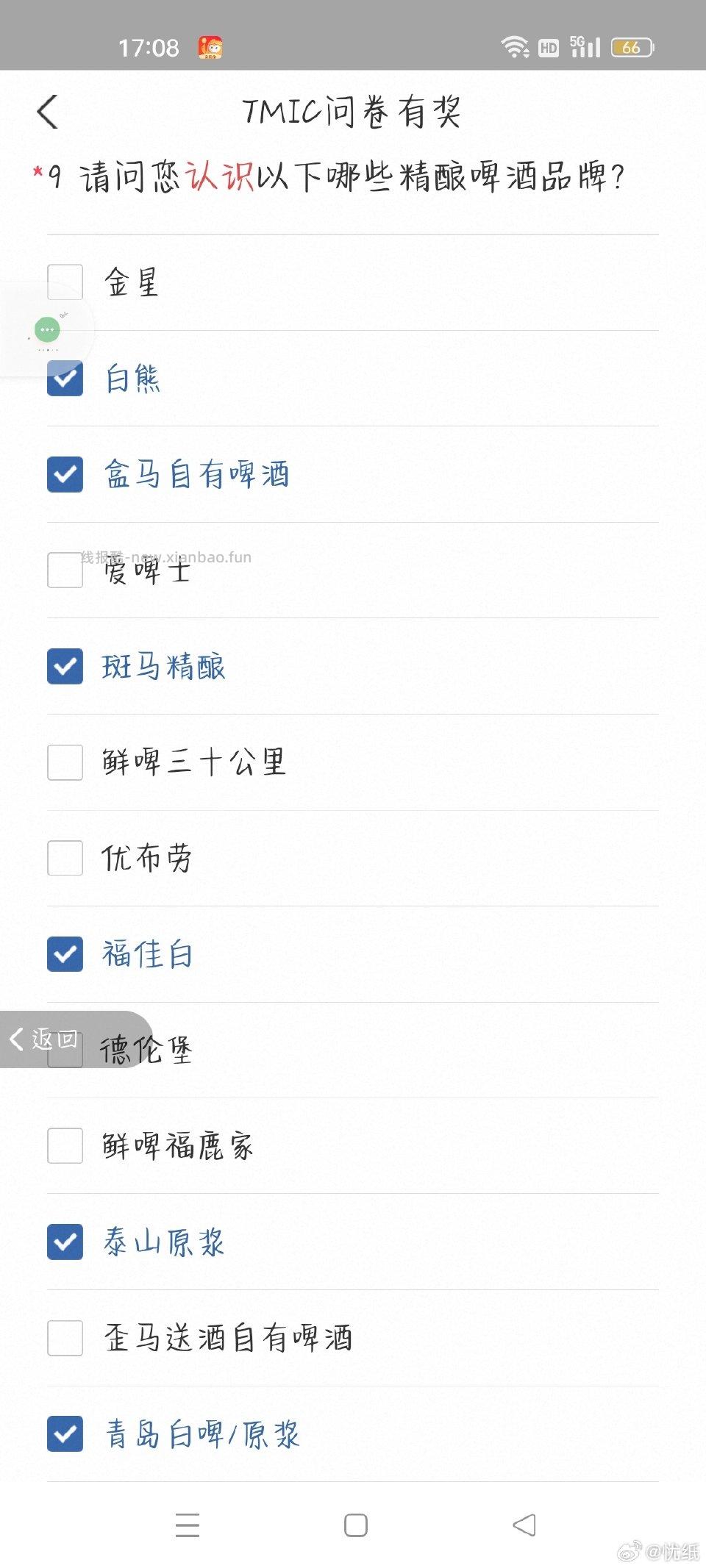Uncheck the 白熊 option
The height and width of the screenshot is (1568, 706).
click(x=64, y=379)
